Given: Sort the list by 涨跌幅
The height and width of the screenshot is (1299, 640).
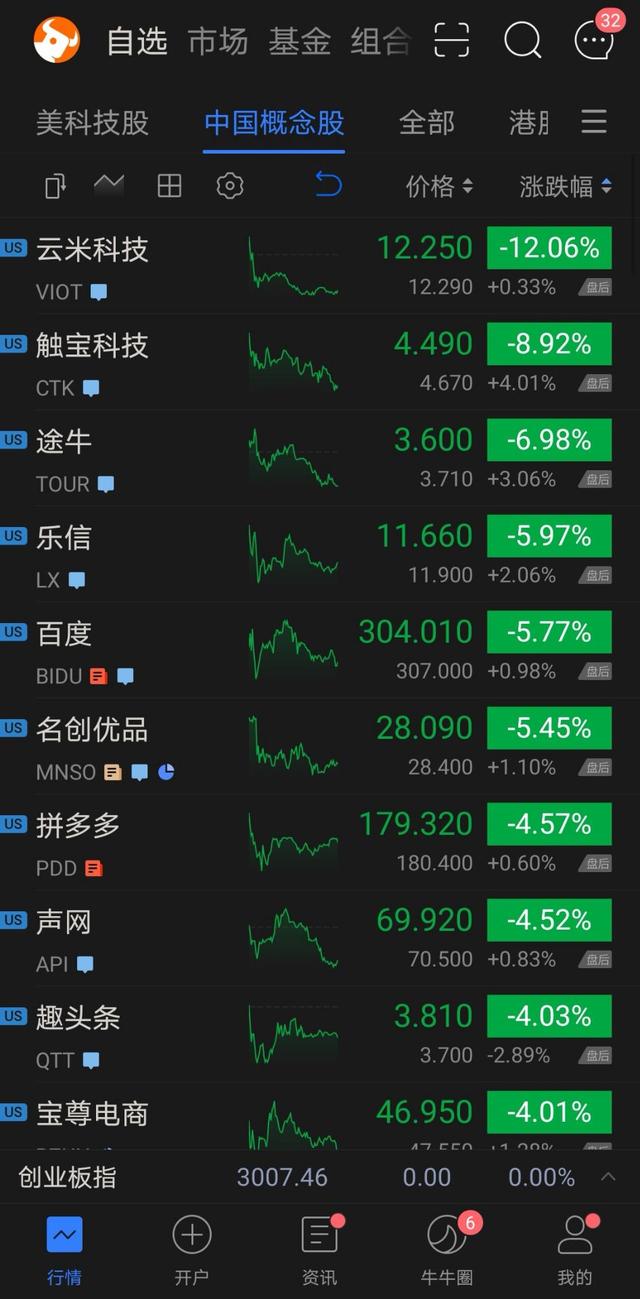Looking at the screenshot, I should point(565,186).
